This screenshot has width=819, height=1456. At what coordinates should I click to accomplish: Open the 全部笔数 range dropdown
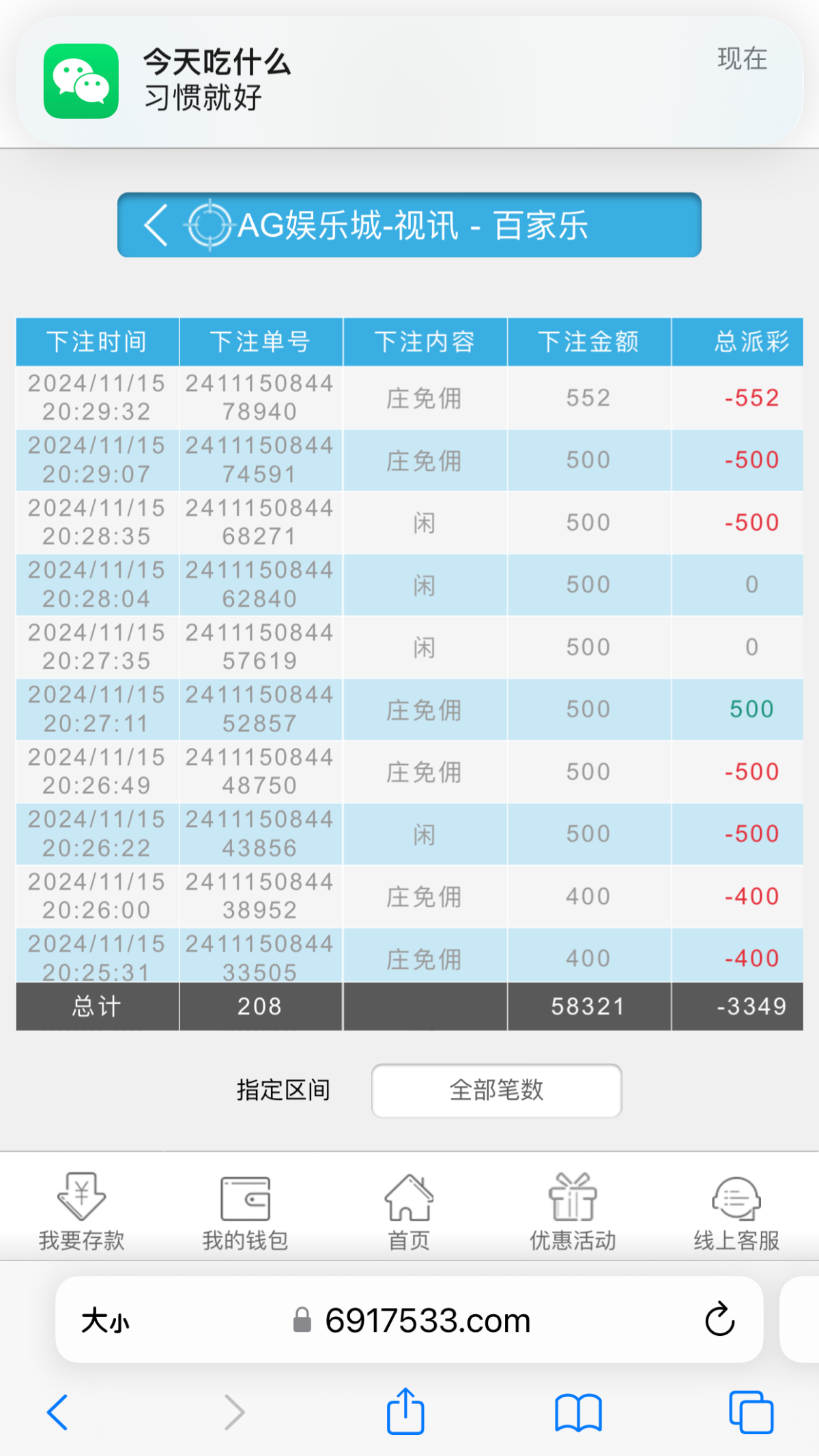(x=496, y=1090)
